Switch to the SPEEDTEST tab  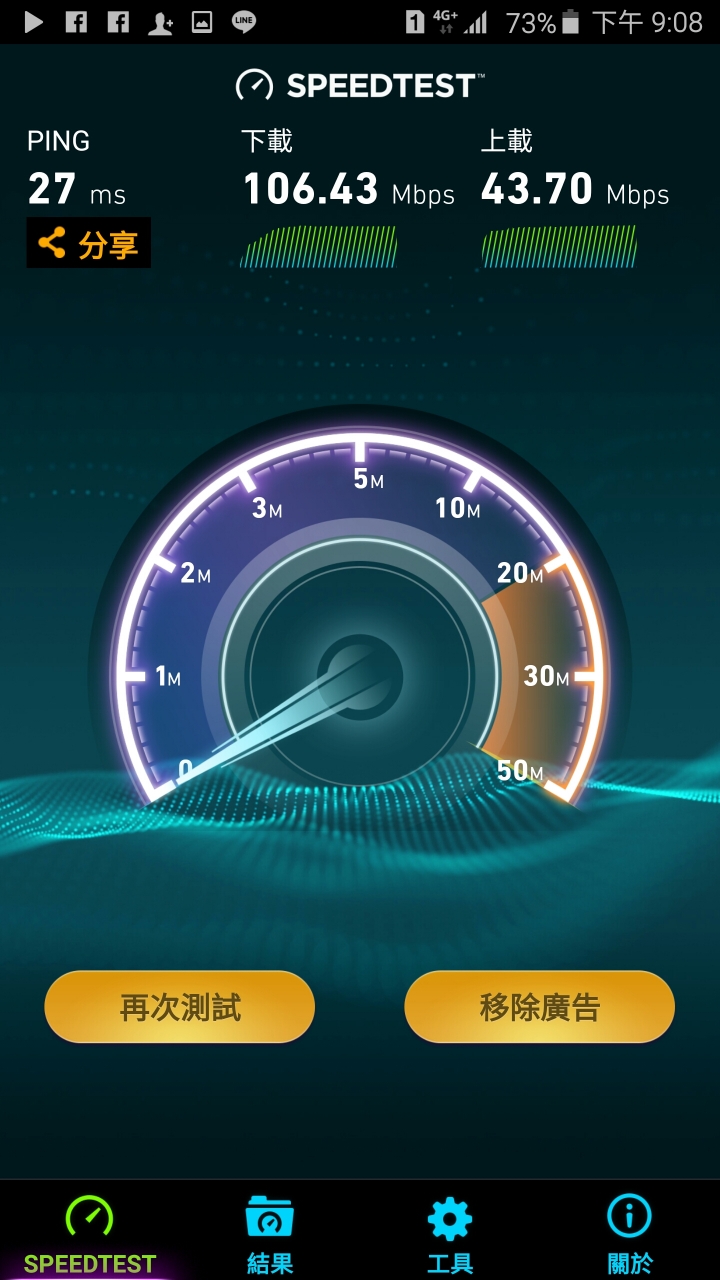(90, 1235)
